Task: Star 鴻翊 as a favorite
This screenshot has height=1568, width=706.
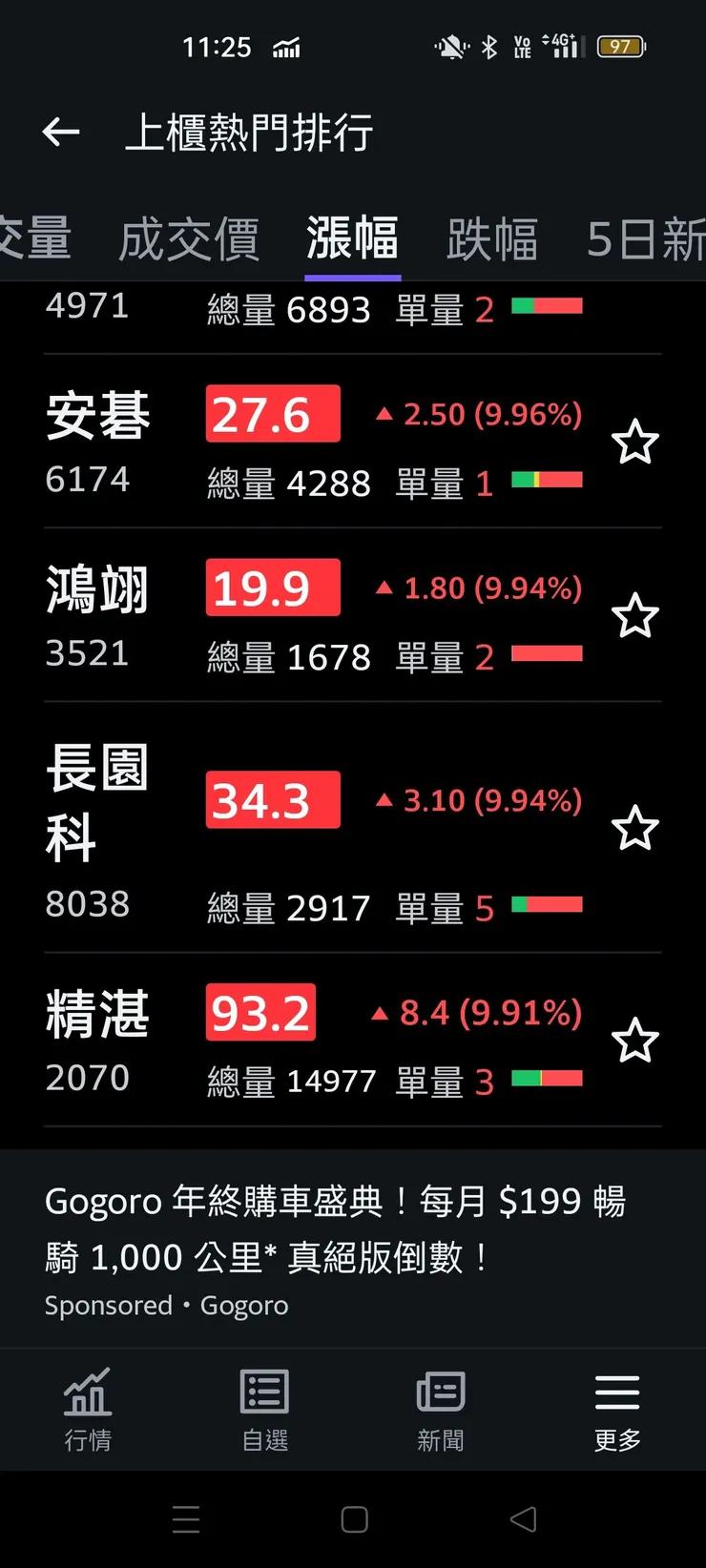Action: [x=634, y=616]
